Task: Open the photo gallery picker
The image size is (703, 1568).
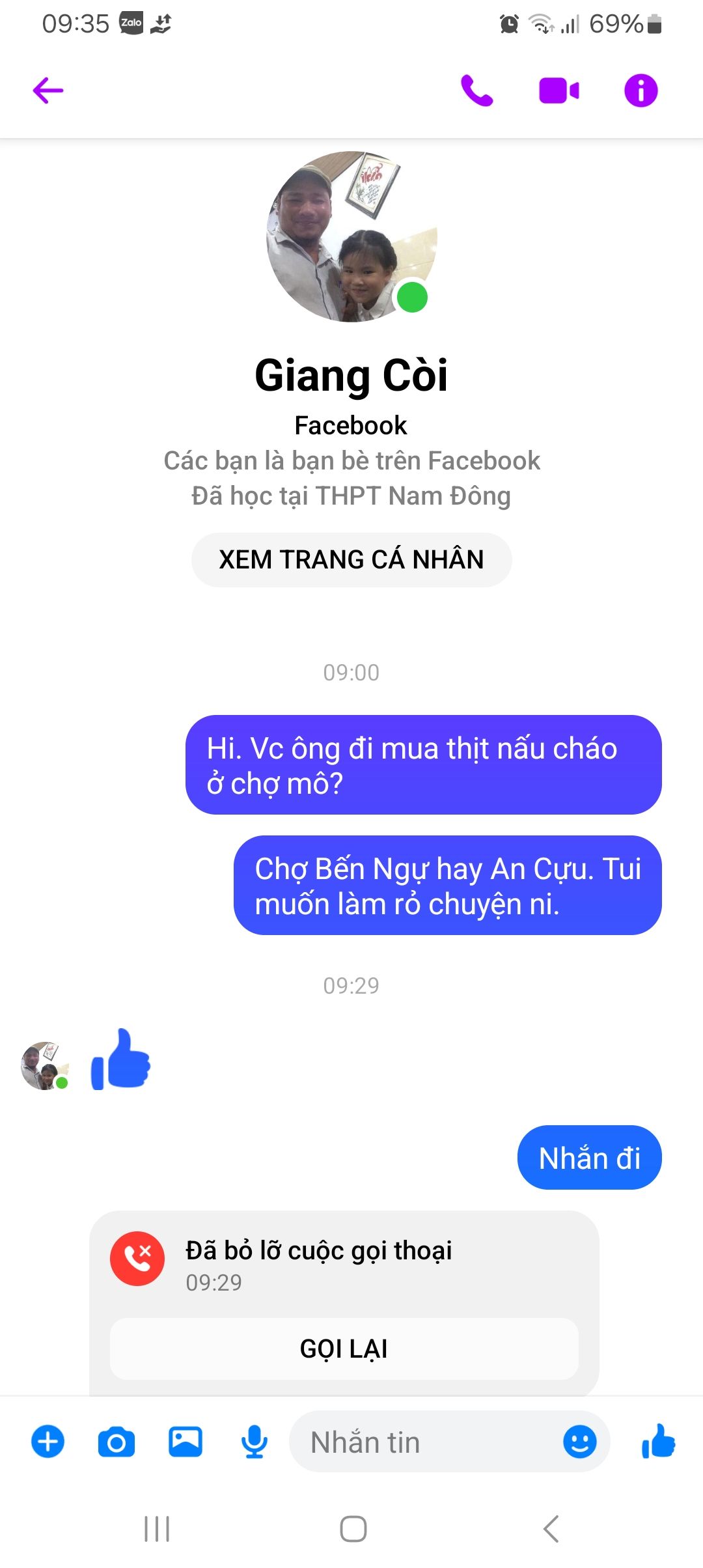Action: (x=186, y=1442)
